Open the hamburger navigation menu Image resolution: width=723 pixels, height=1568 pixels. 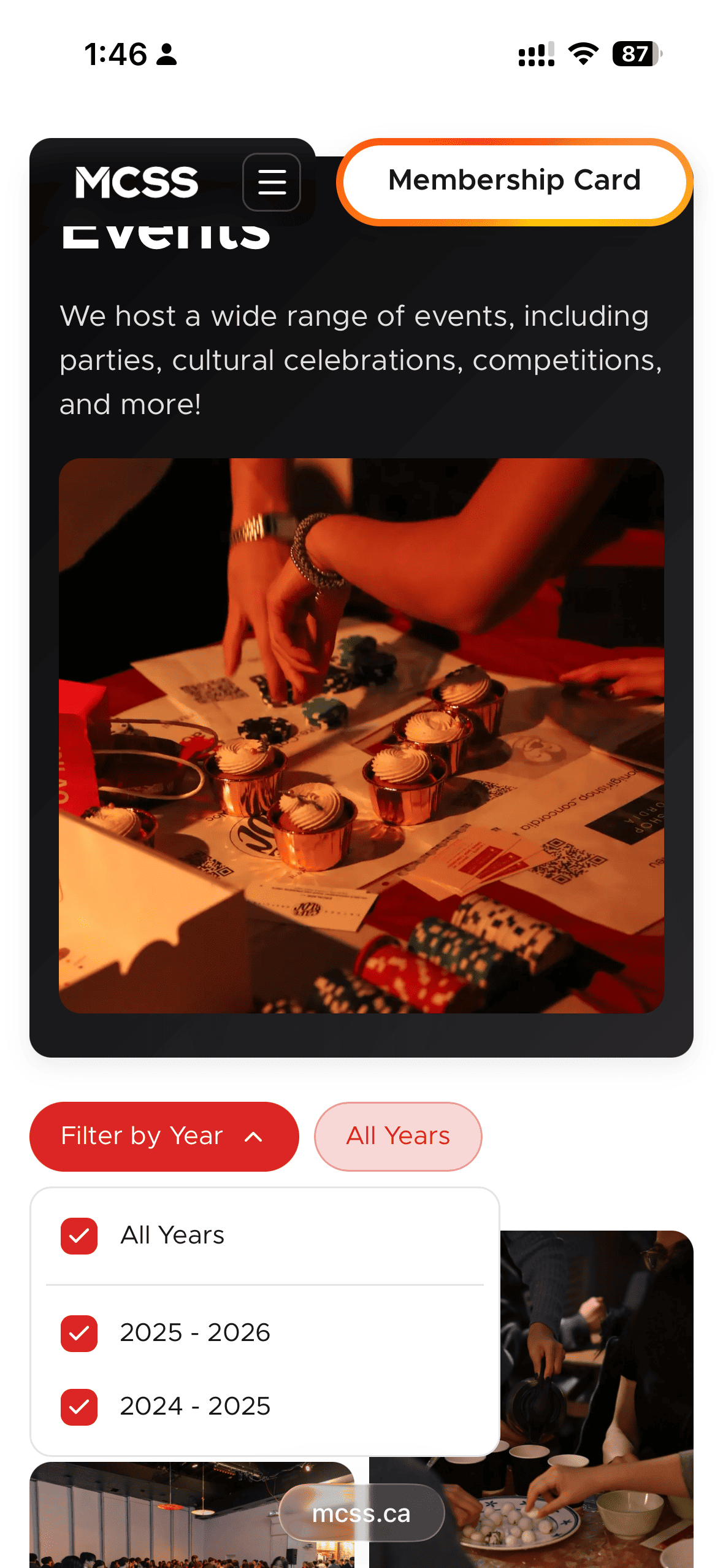point(272,182)
